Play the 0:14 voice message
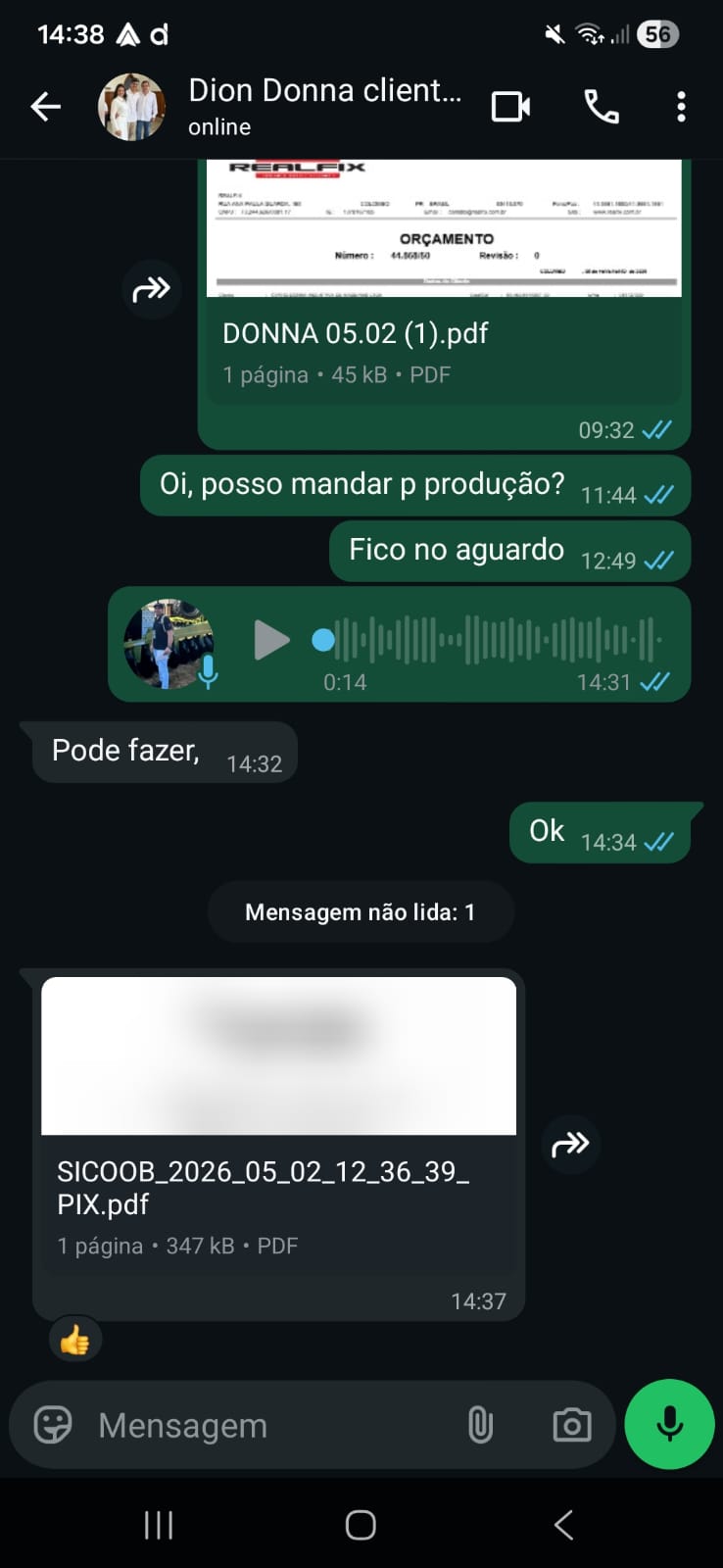 pyautogui.click(x=270, y=640)
